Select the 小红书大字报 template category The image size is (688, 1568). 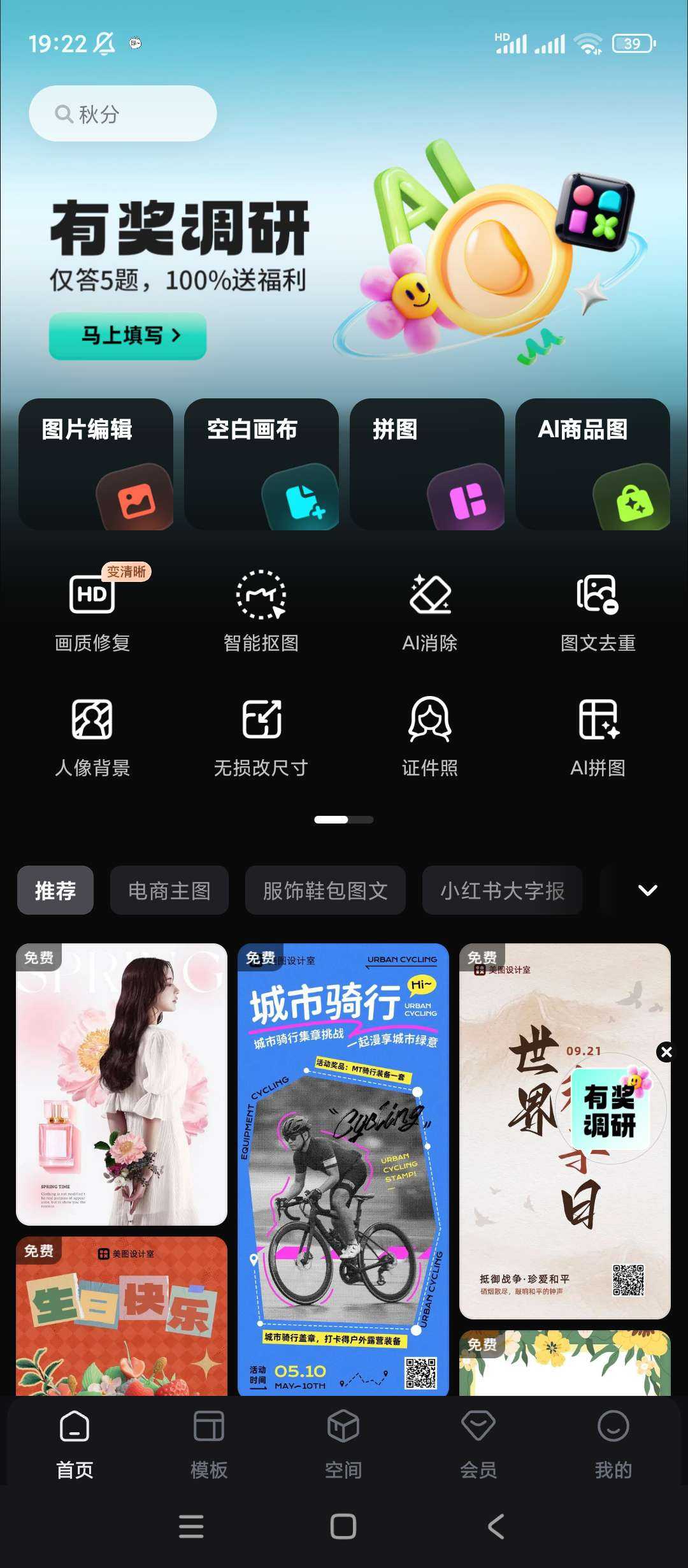click(x=502, y=890)
